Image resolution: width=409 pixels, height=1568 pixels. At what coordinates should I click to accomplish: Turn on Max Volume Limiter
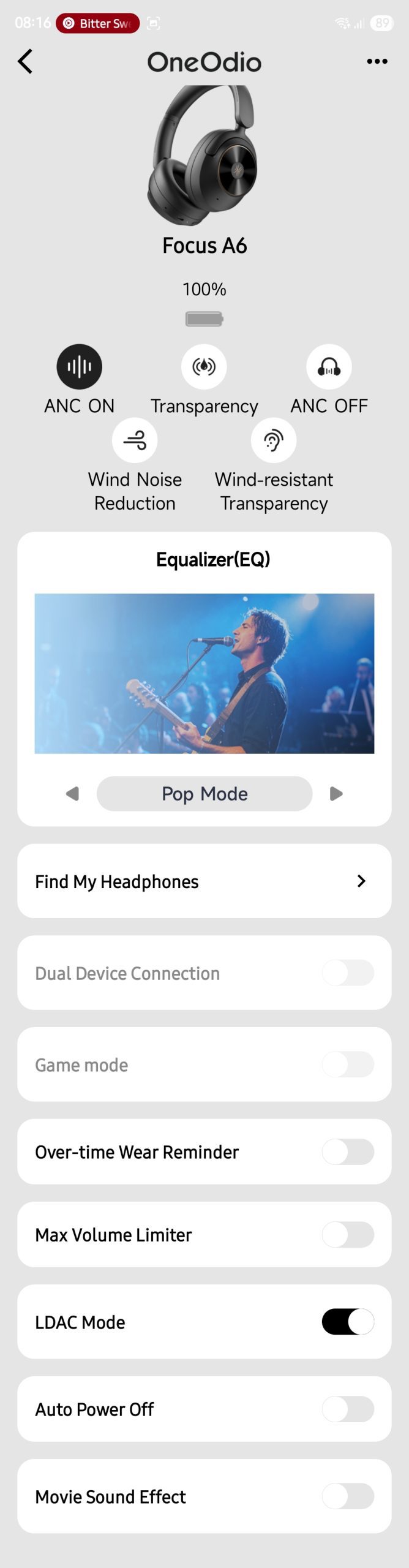[348, 1234]
